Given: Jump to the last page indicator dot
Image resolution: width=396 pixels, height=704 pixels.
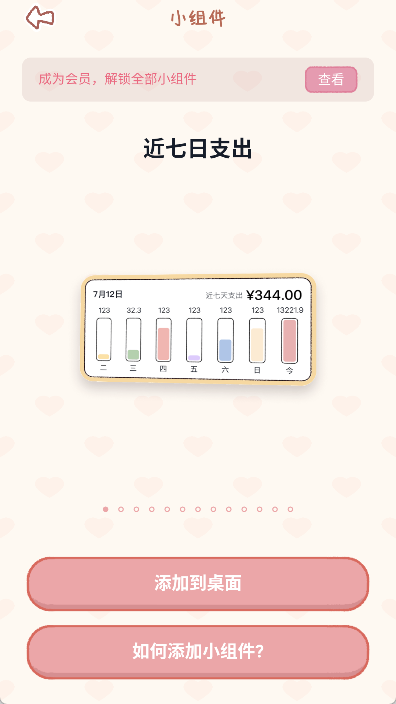Looking at the screenshot, I should coord(290,509).
